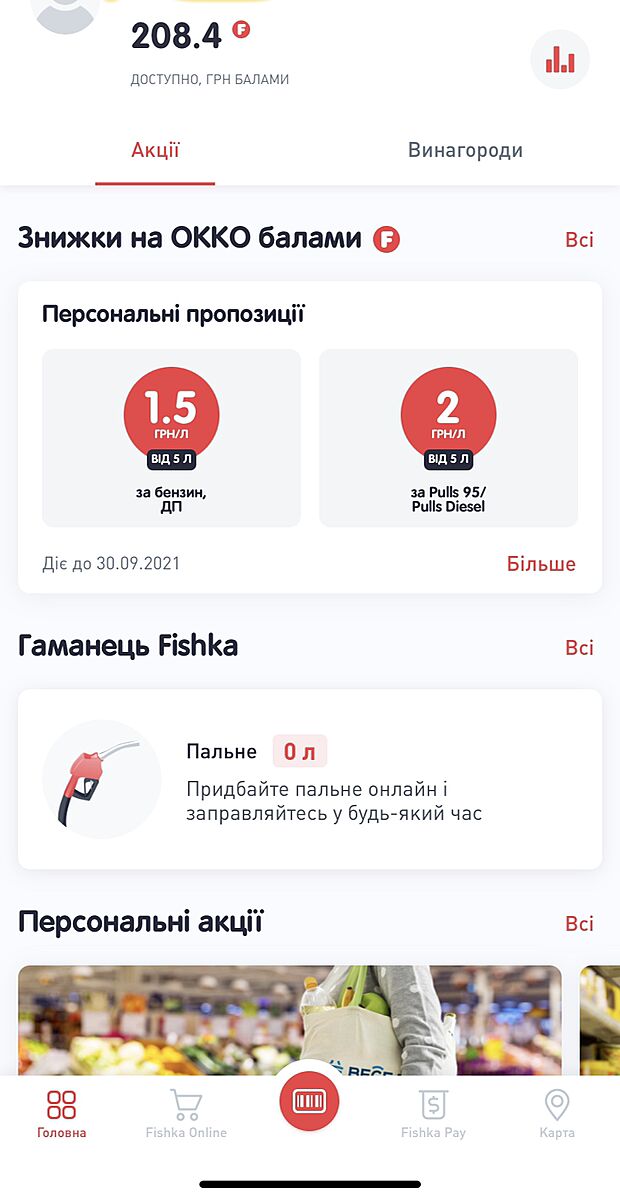Tap Більше in personal offers
Screen dimensions: 620x1200
coord(541,564)
